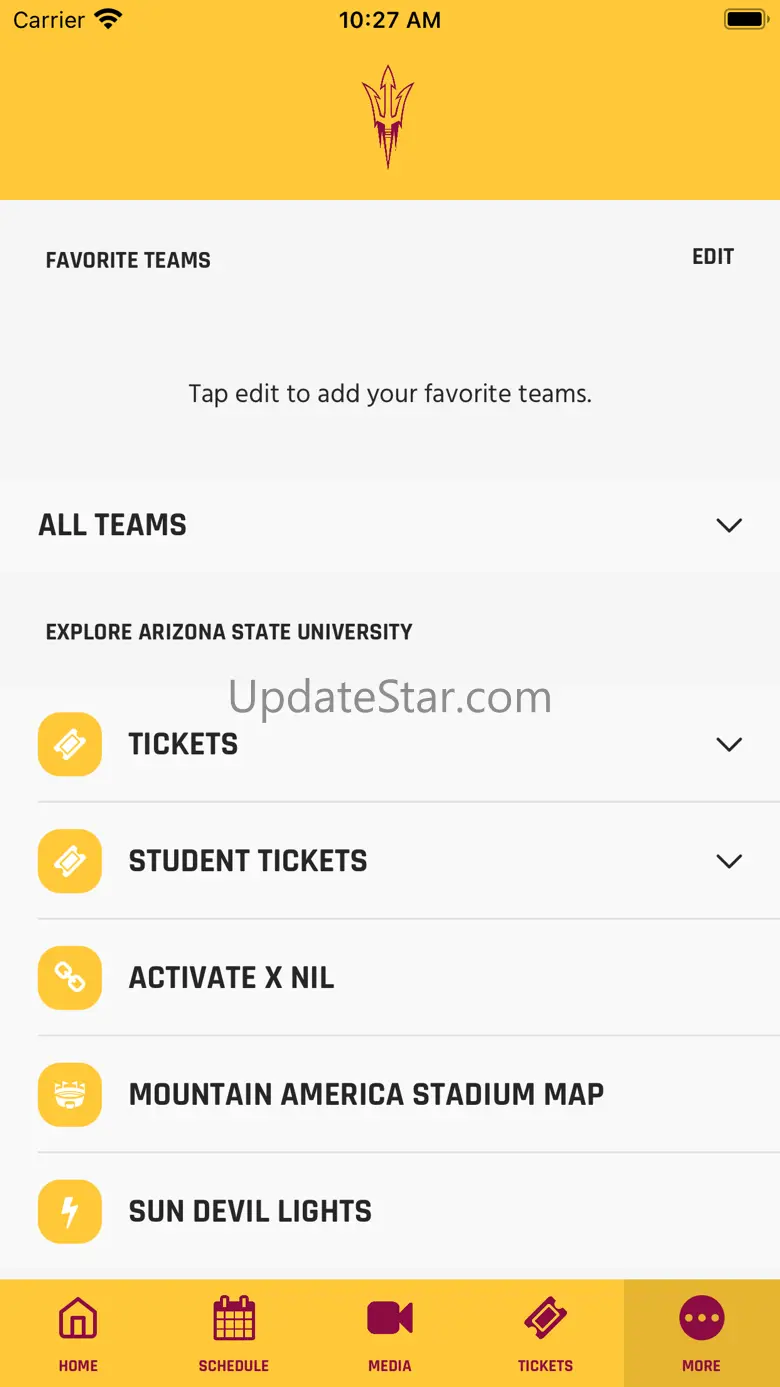Image resolution: width=780 pixels, height=1387 pixels.
Task: Expand the All Teams list
Action: tap(729, 525)
